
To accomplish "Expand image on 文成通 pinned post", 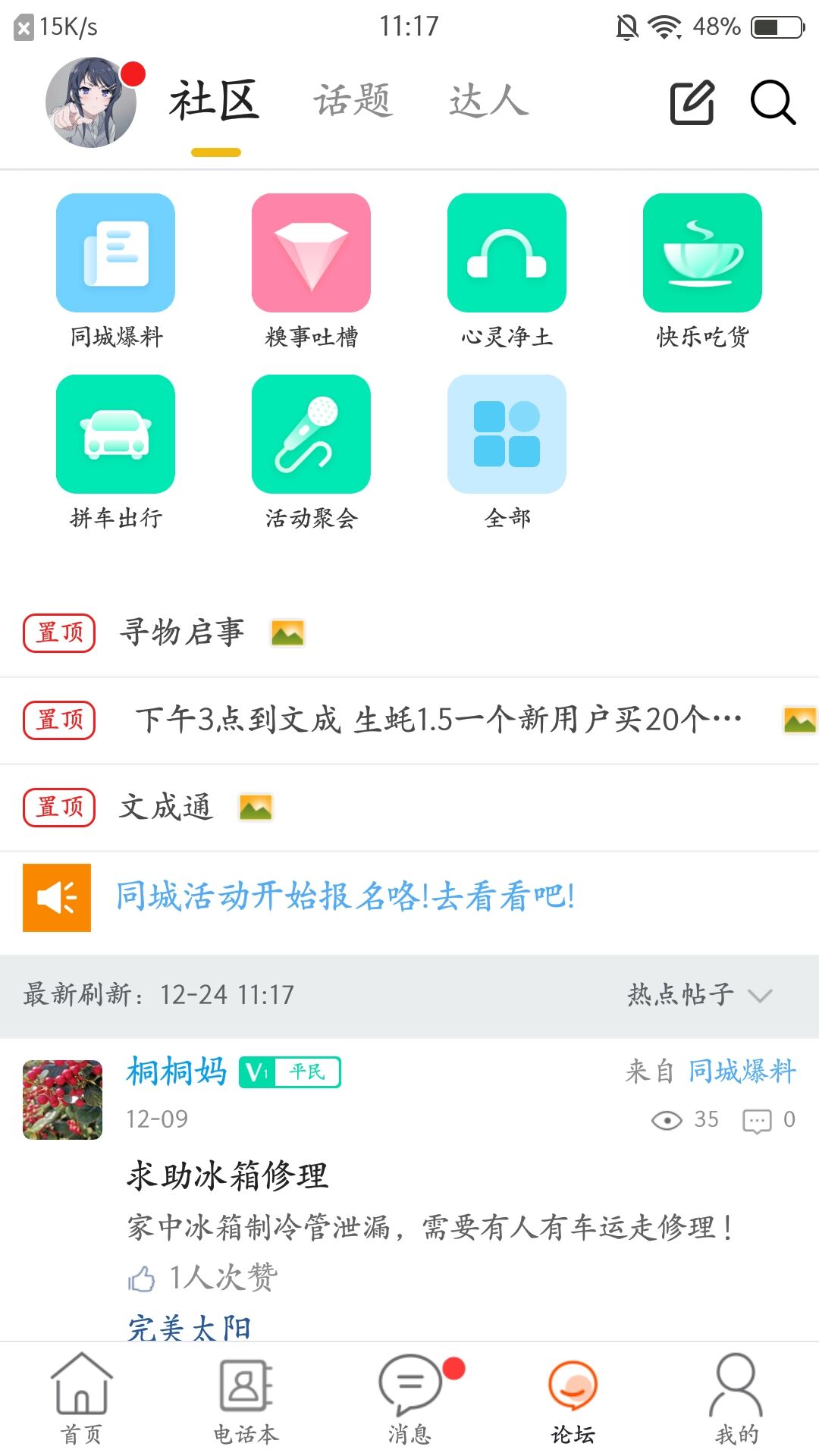I will [256, 807].
